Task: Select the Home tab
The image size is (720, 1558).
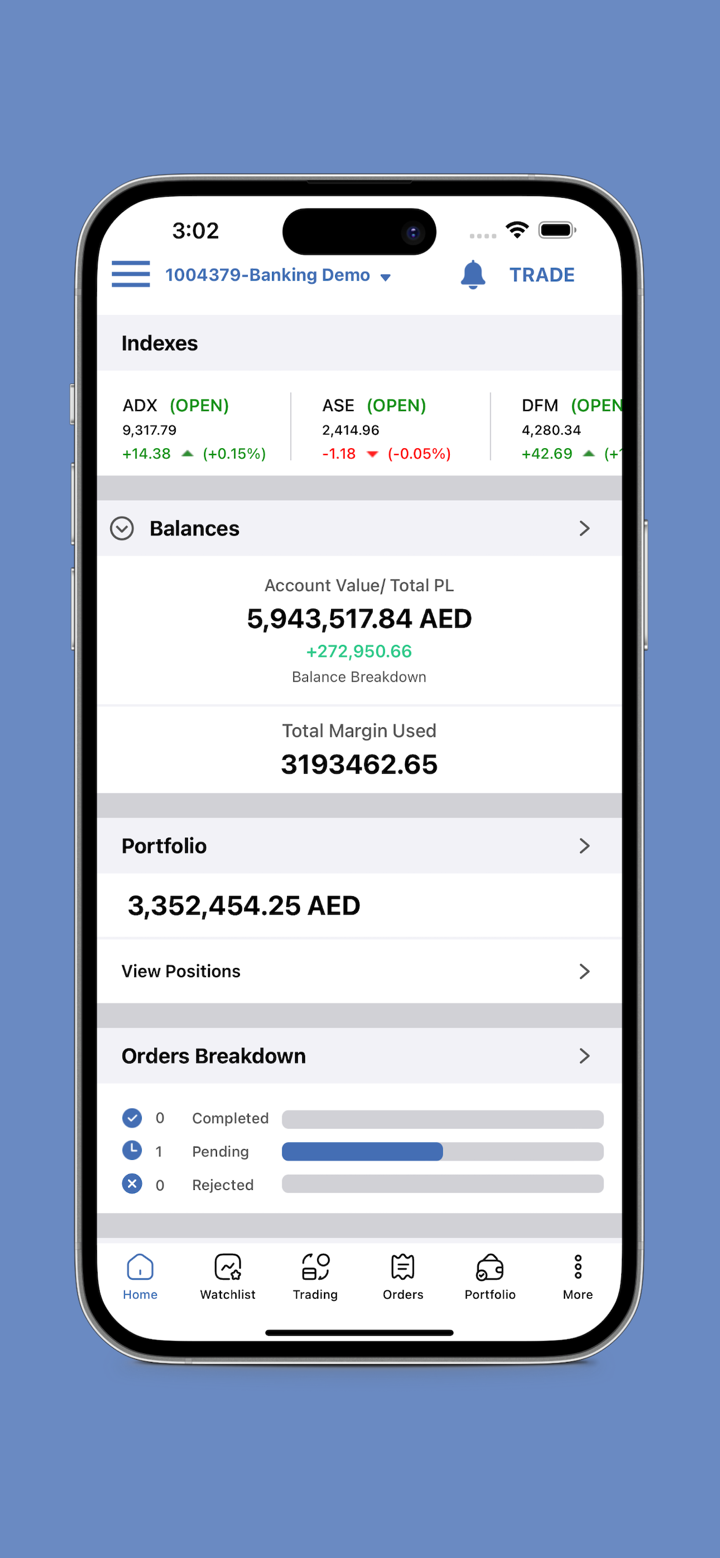Action: (x=140, y=1277)
